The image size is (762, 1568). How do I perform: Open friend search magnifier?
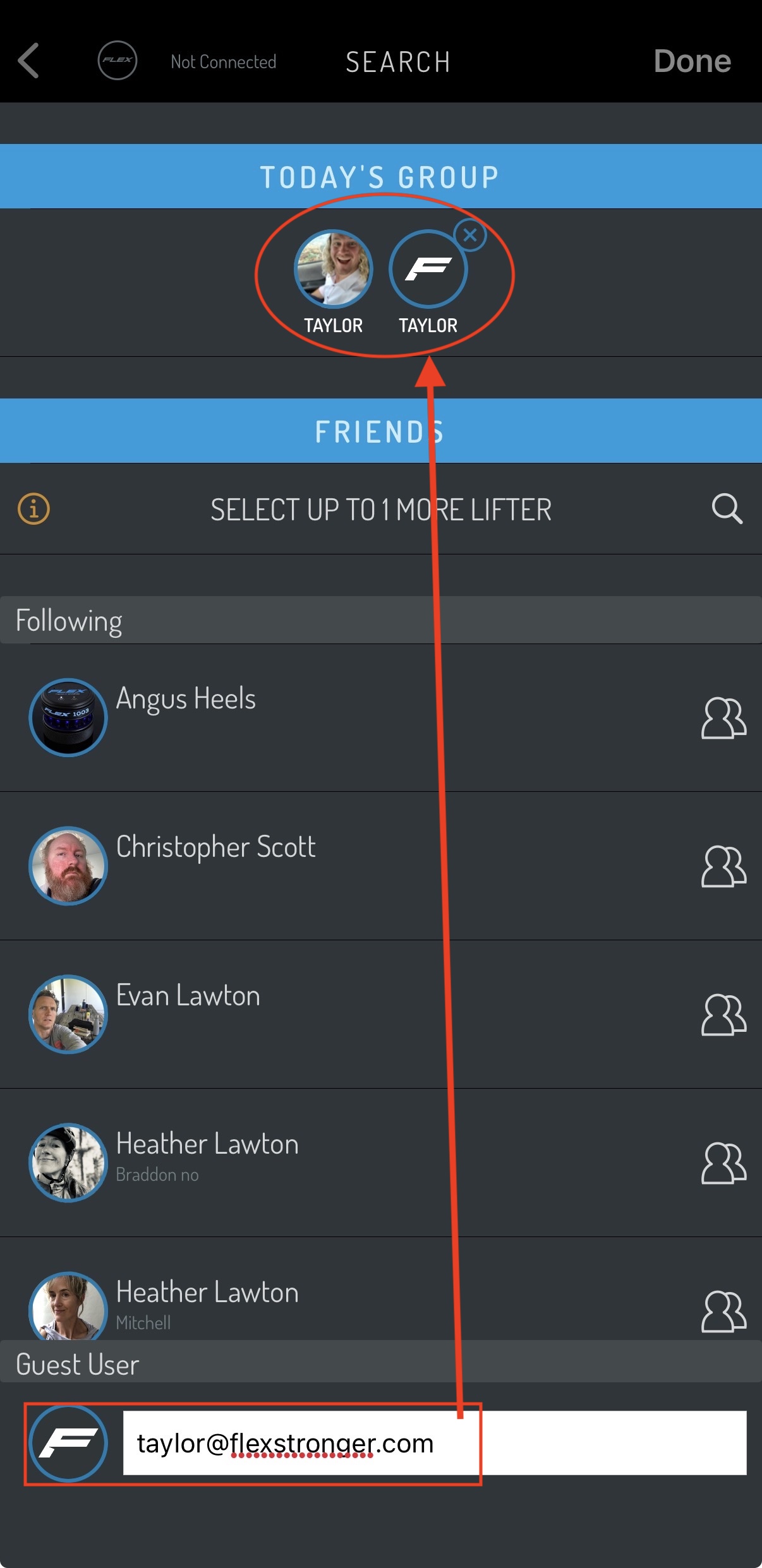pos(727,508)
